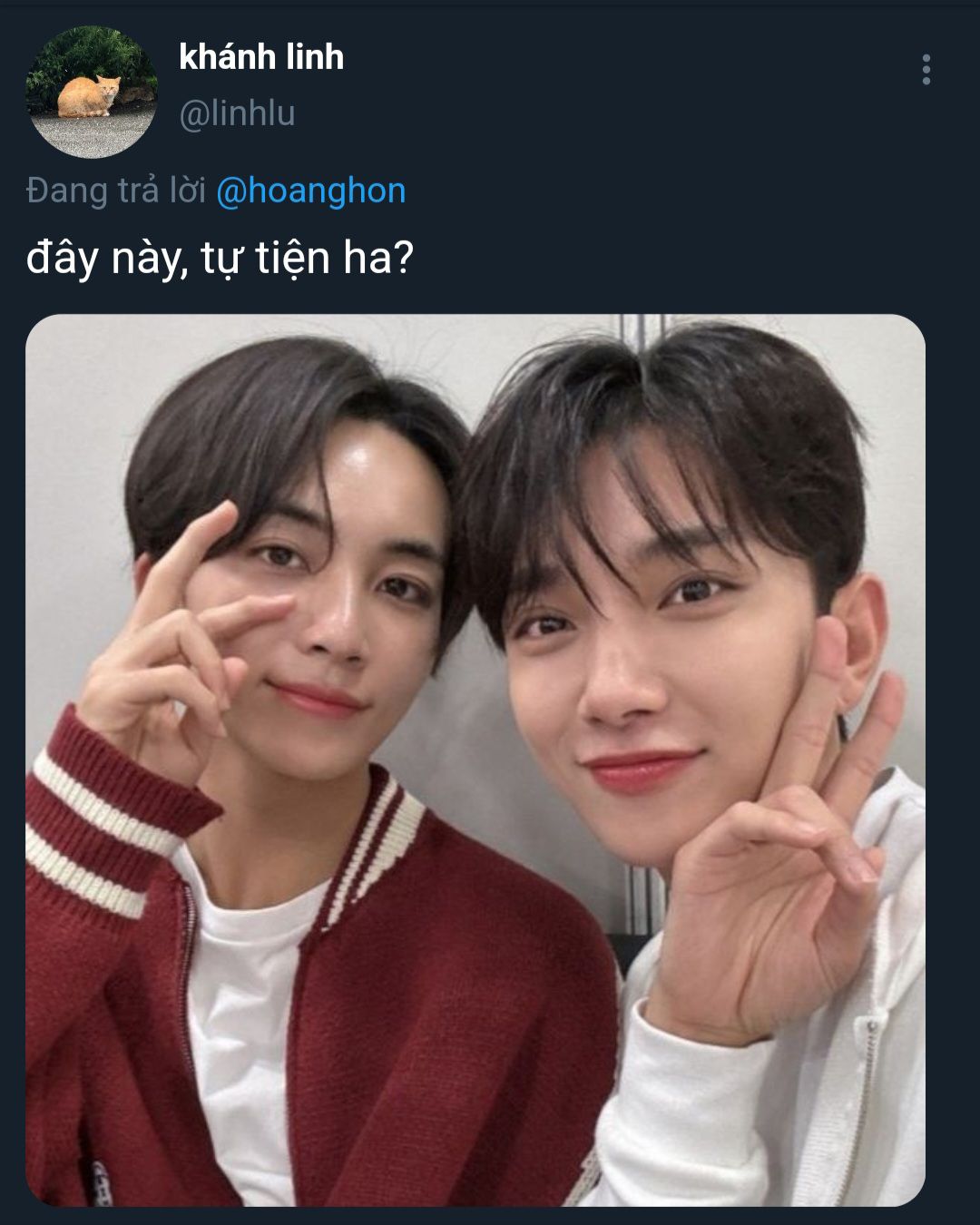Tap the name khánh linh

(x=261, y=57)
